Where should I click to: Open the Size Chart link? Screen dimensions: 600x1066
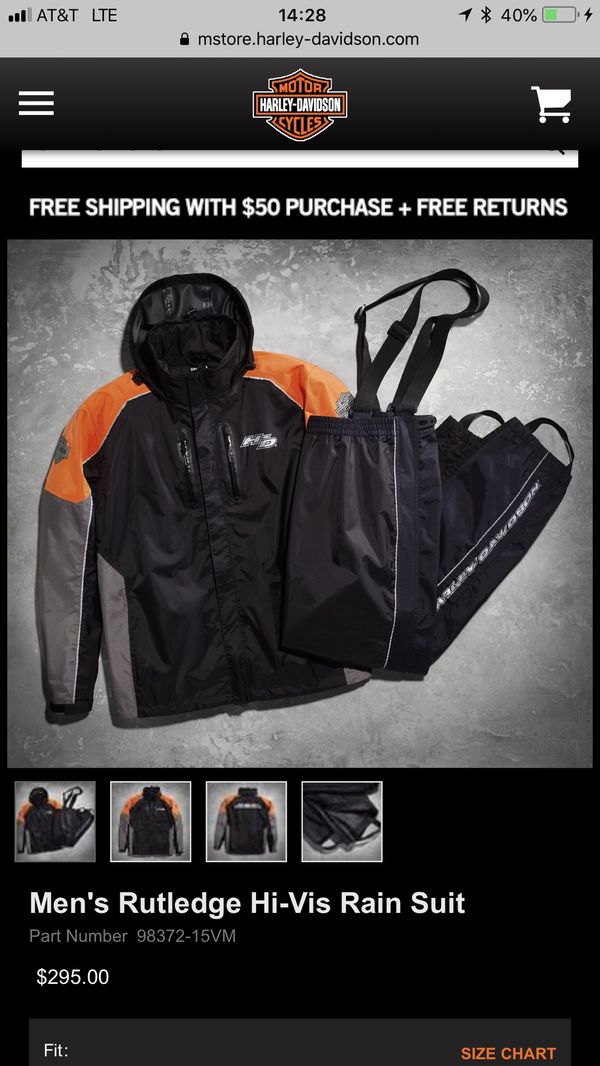508,1053
